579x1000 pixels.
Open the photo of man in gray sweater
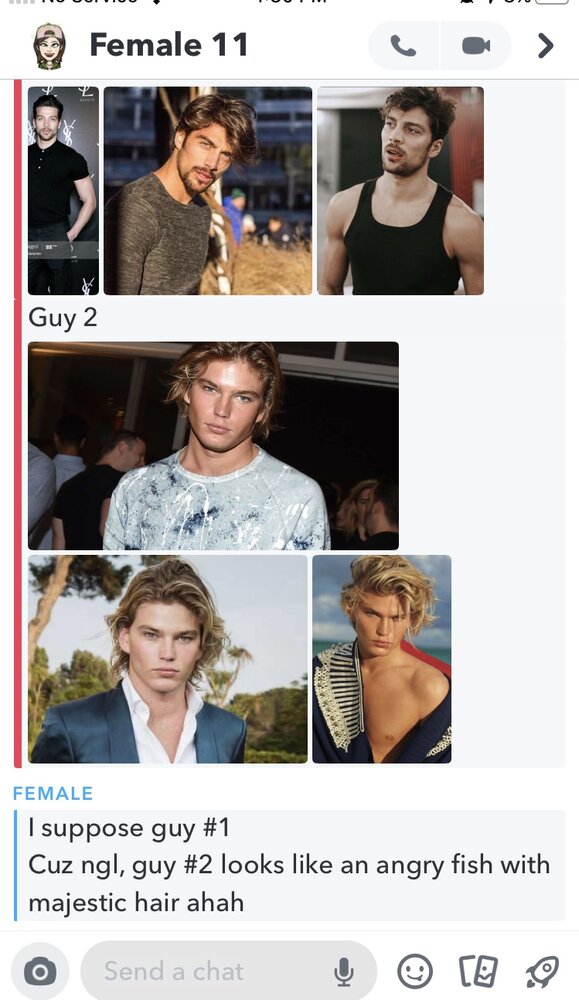pos(208,191)
